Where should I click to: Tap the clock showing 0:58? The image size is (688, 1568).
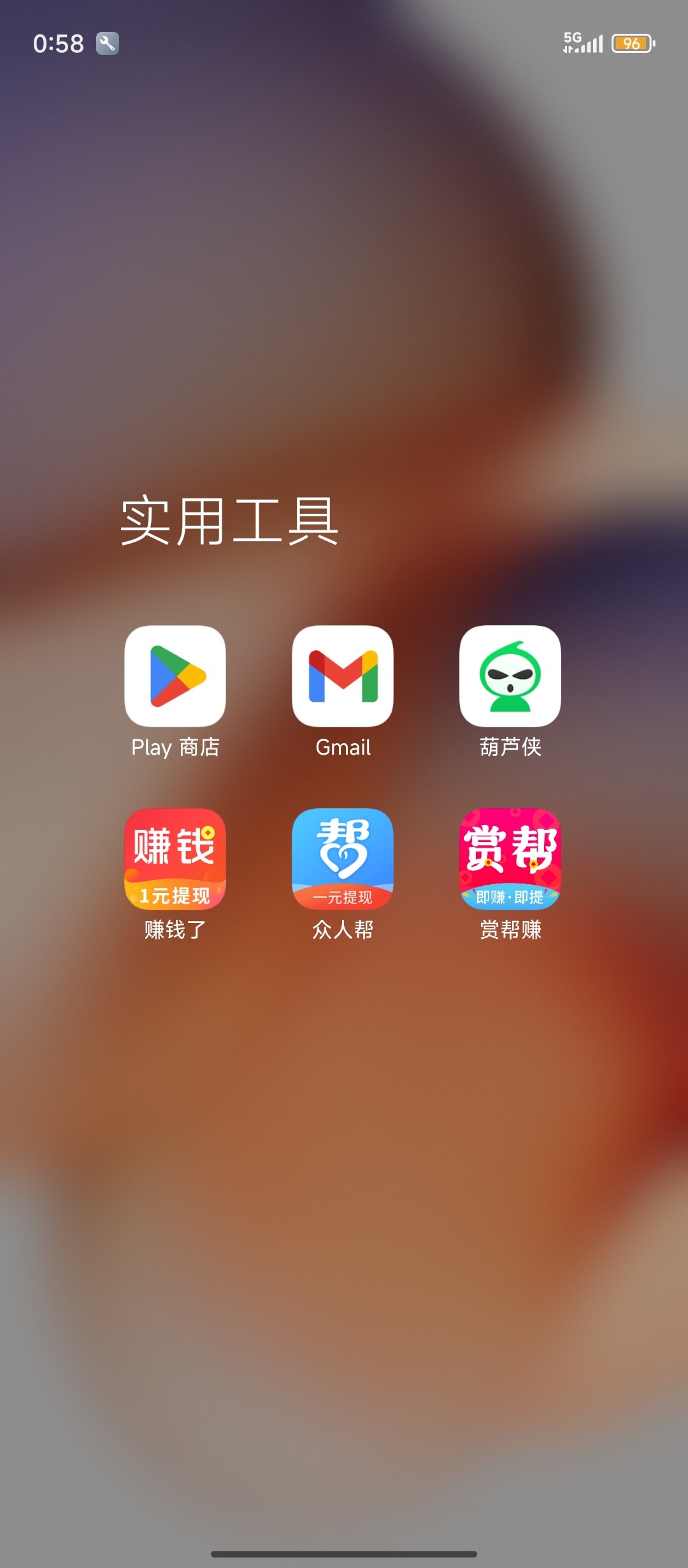click(x=59, y=43)
